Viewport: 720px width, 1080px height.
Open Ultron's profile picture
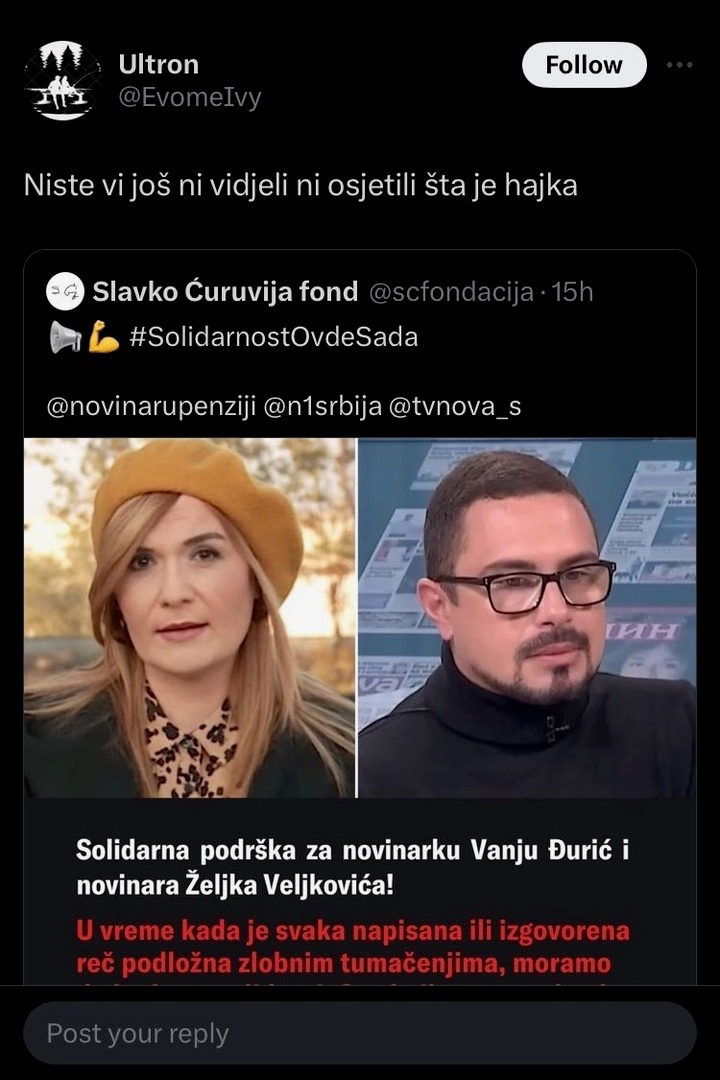tap(62, 80)
